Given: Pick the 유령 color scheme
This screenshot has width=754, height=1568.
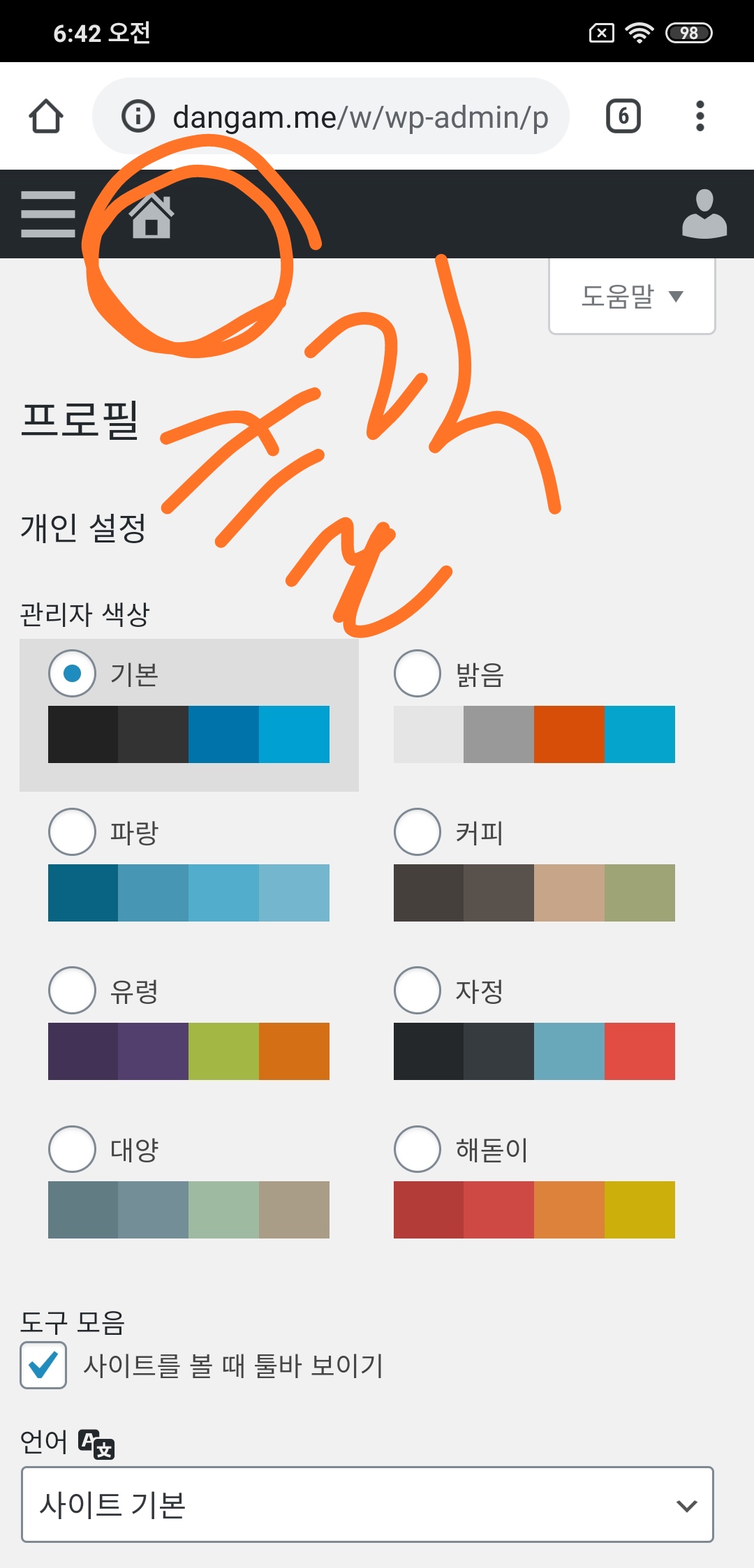Looking at the screenshot, I should pos(72,991).
